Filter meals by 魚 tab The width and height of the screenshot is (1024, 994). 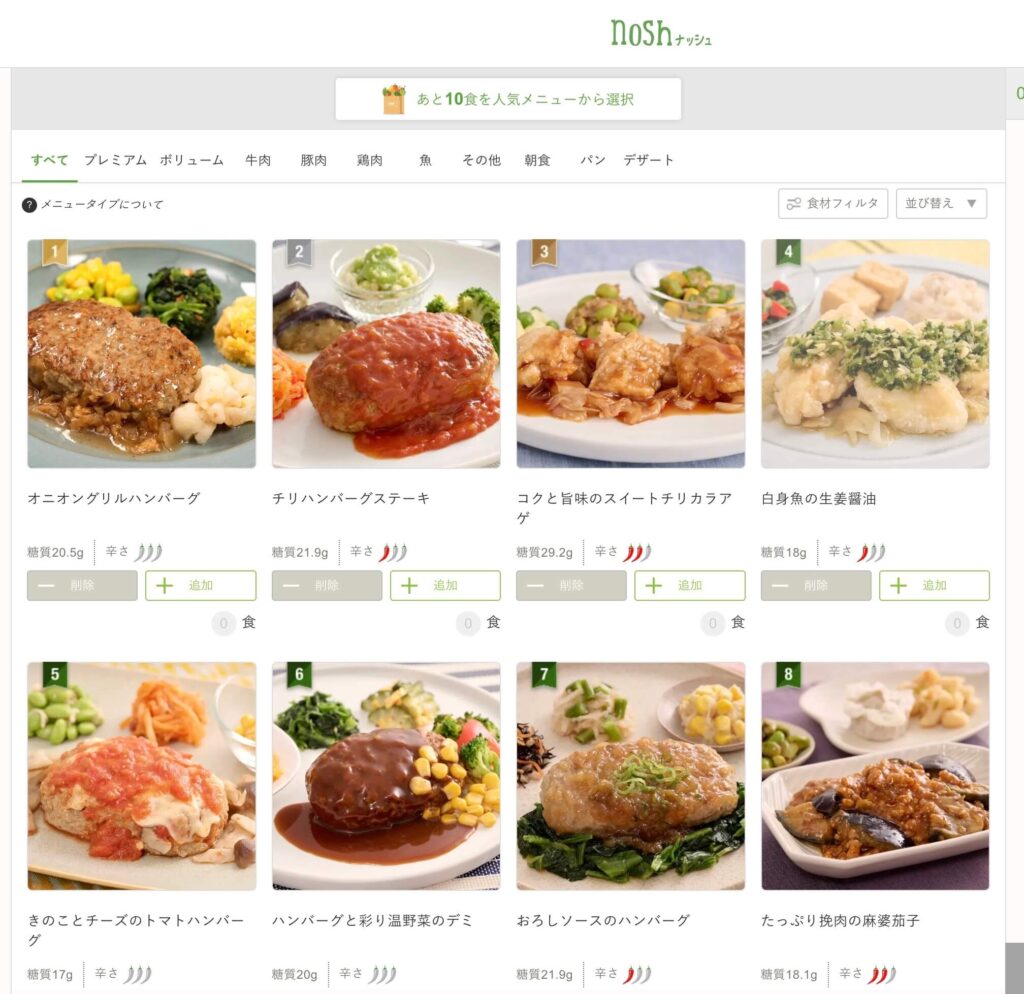[426, 160]
